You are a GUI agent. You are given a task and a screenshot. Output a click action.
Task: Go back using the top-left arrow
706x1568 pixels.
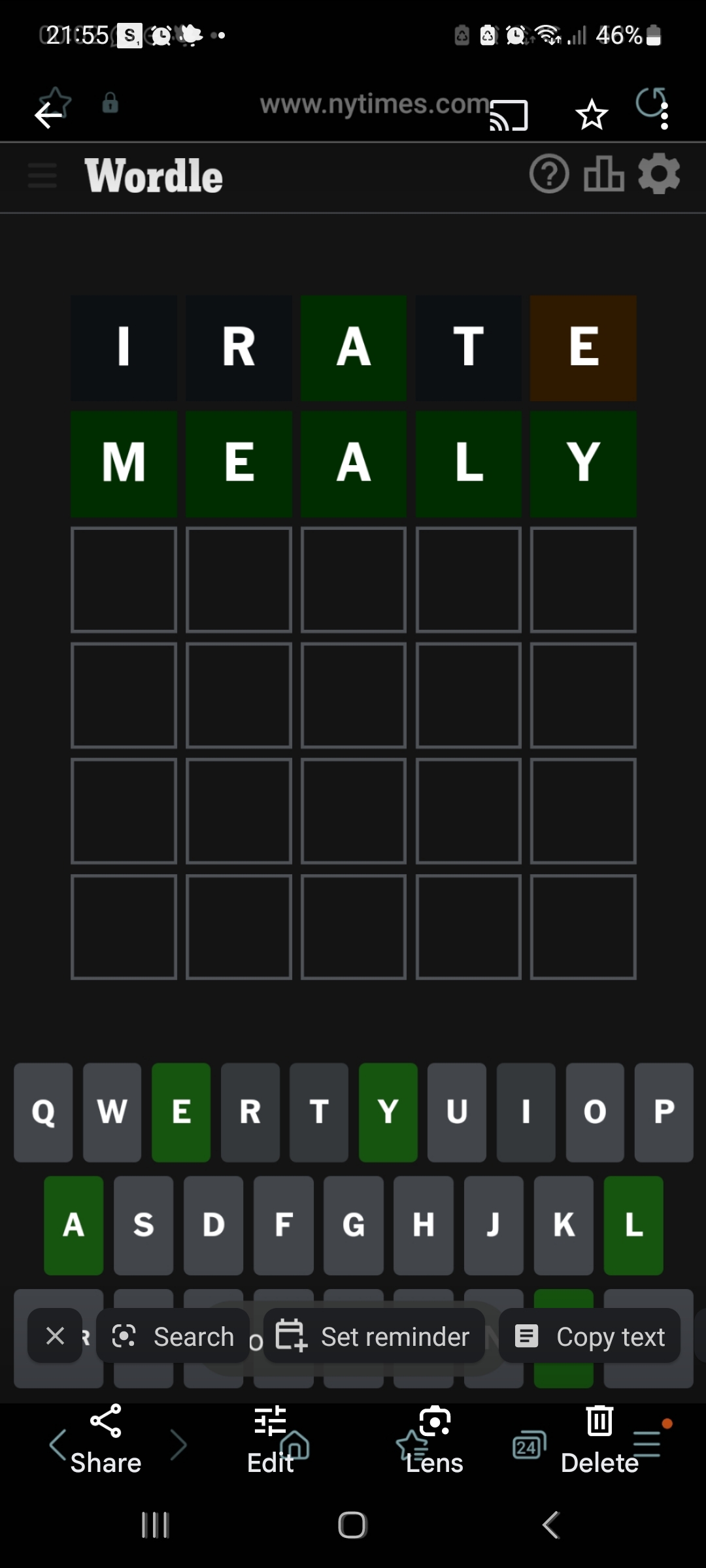[49, 116]
